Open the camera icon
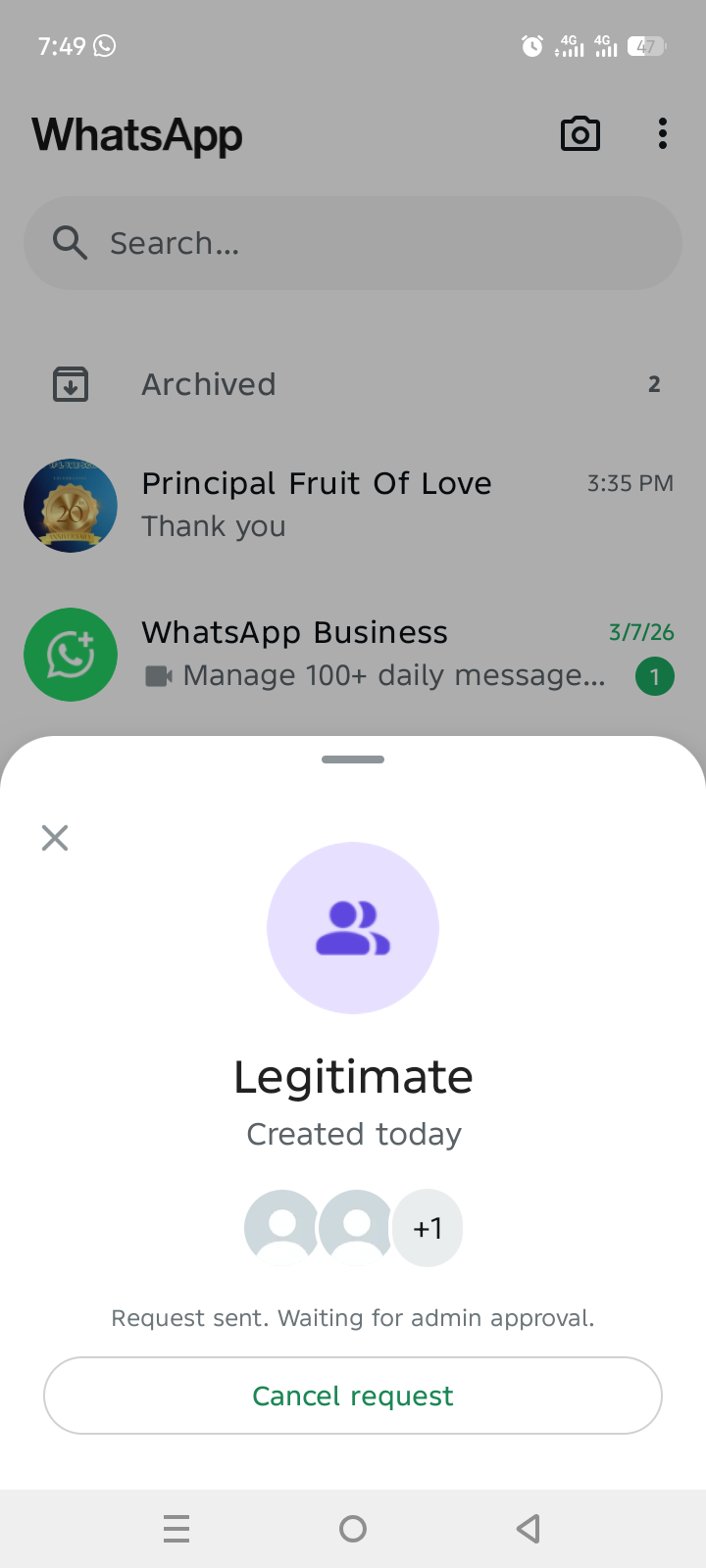 [580, 134]
